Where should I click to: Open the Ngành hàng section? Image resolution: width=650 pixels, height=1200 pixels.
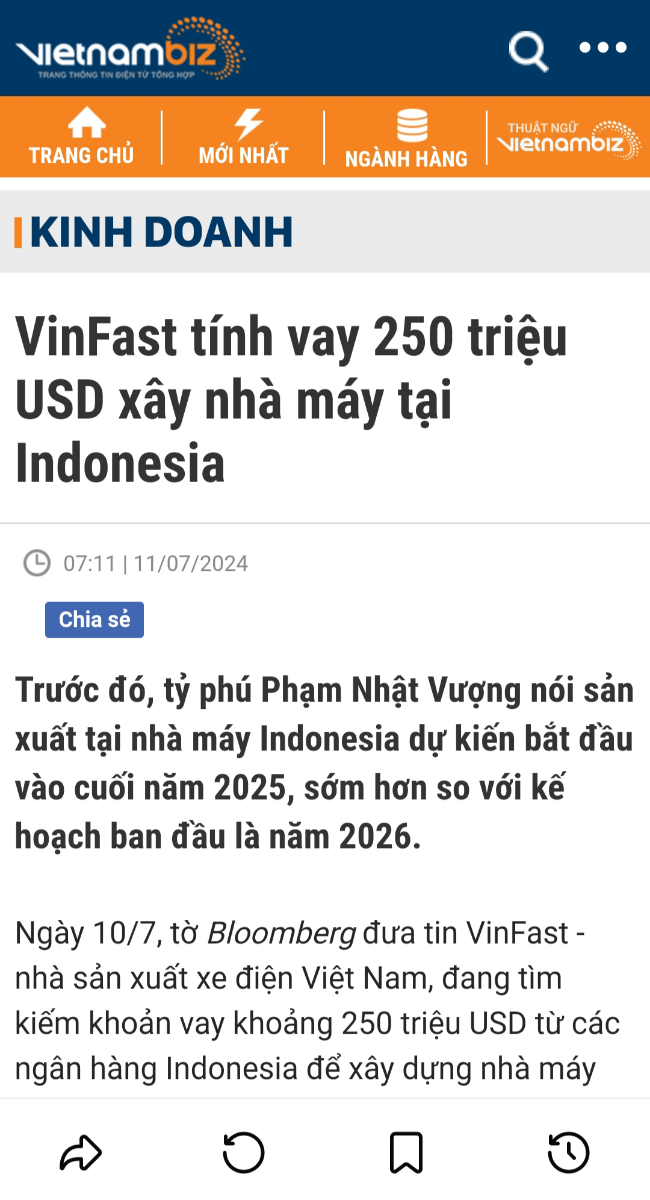406,138
